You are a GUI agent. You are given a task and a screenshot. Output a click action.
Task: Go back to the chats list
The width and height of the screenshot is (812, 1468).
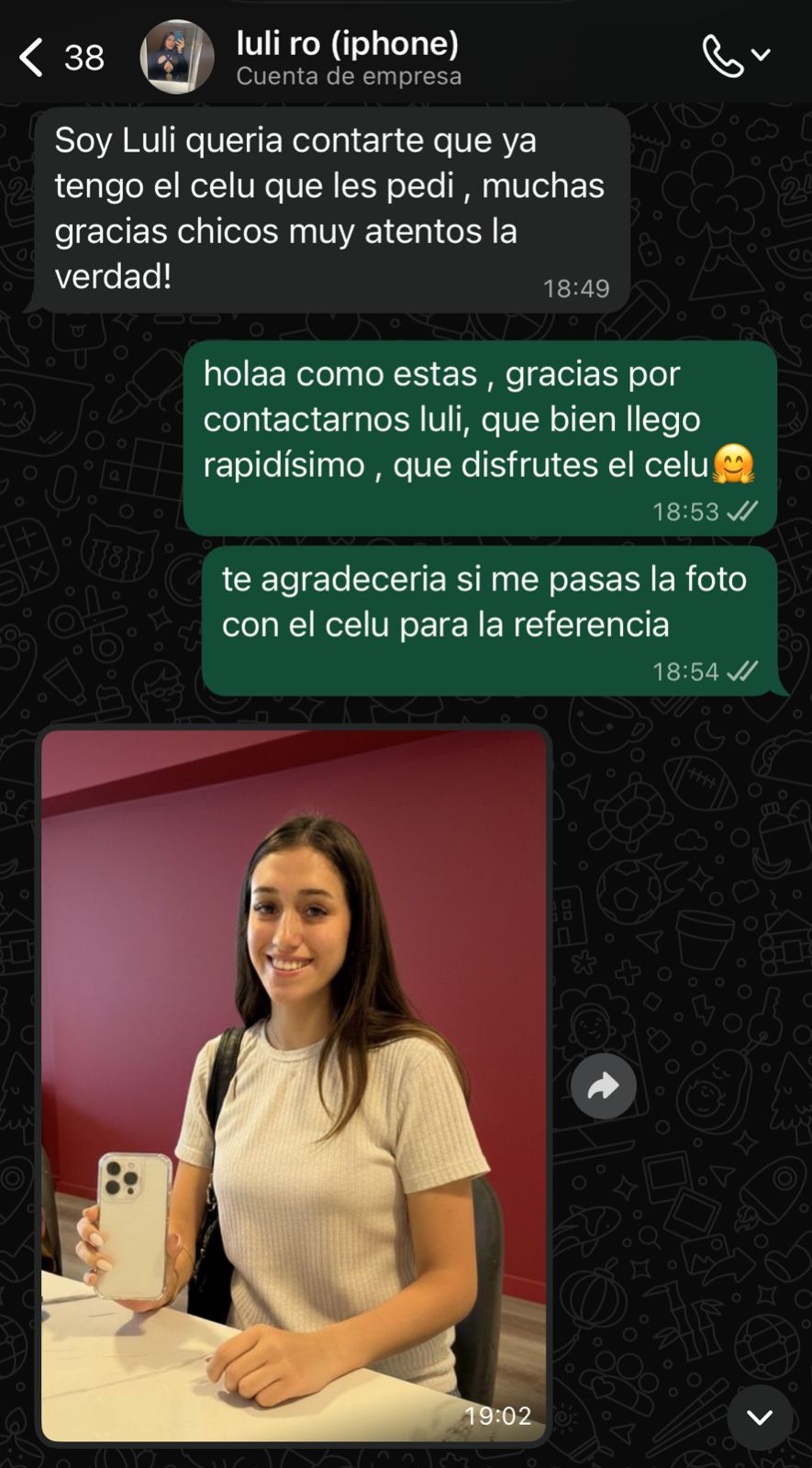(32, 58)
